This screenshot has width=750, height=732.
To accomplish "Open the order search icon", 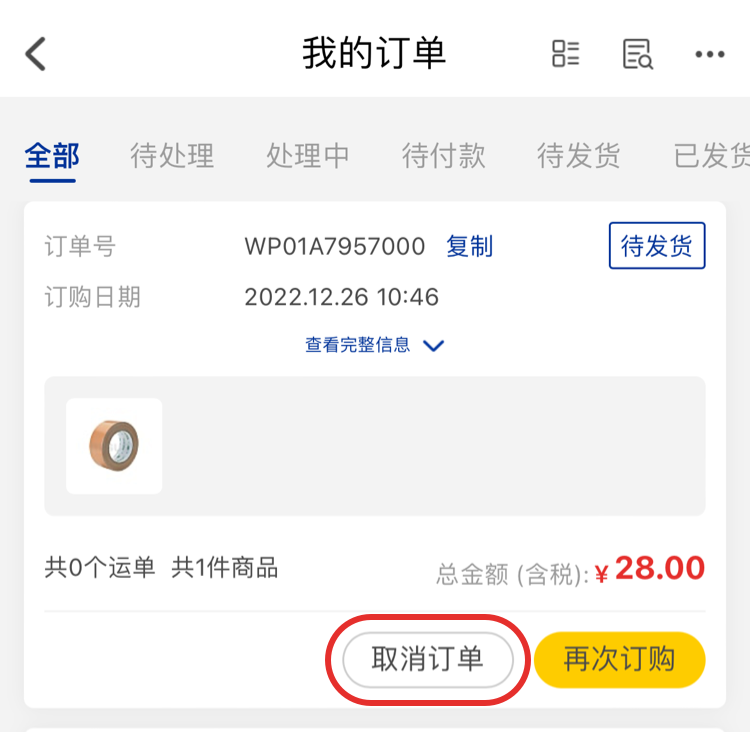I will click(x=637, y=54).
